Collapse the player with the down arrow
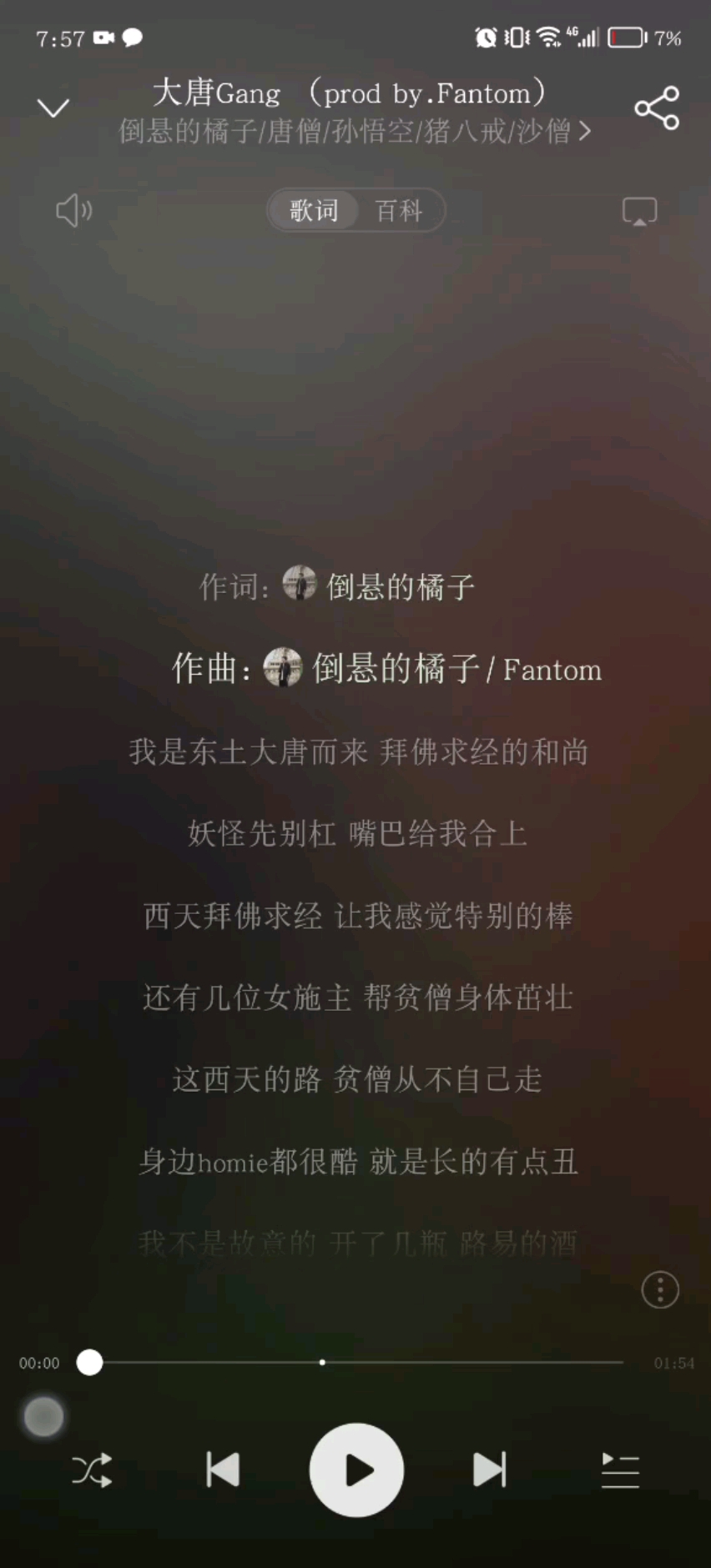This screenshot has width=711, height=1568. pyautogui.click(x=53, y=108)
